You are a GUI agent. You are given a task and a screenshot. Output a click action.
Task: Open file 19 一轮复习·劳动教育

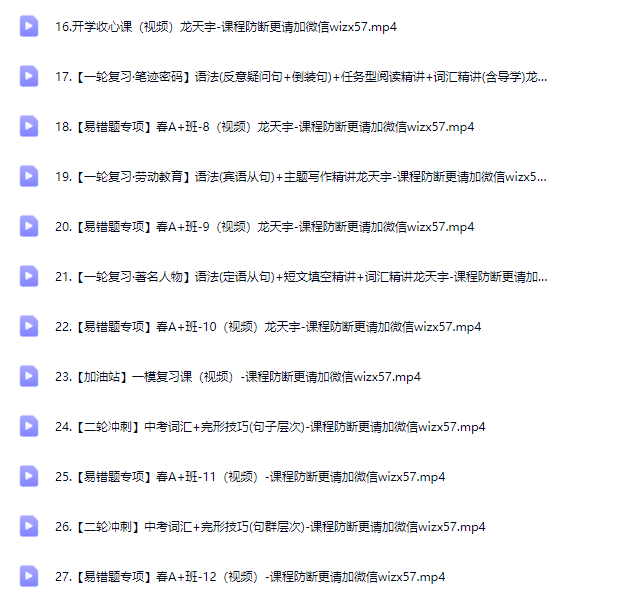[x=300, y=177]
